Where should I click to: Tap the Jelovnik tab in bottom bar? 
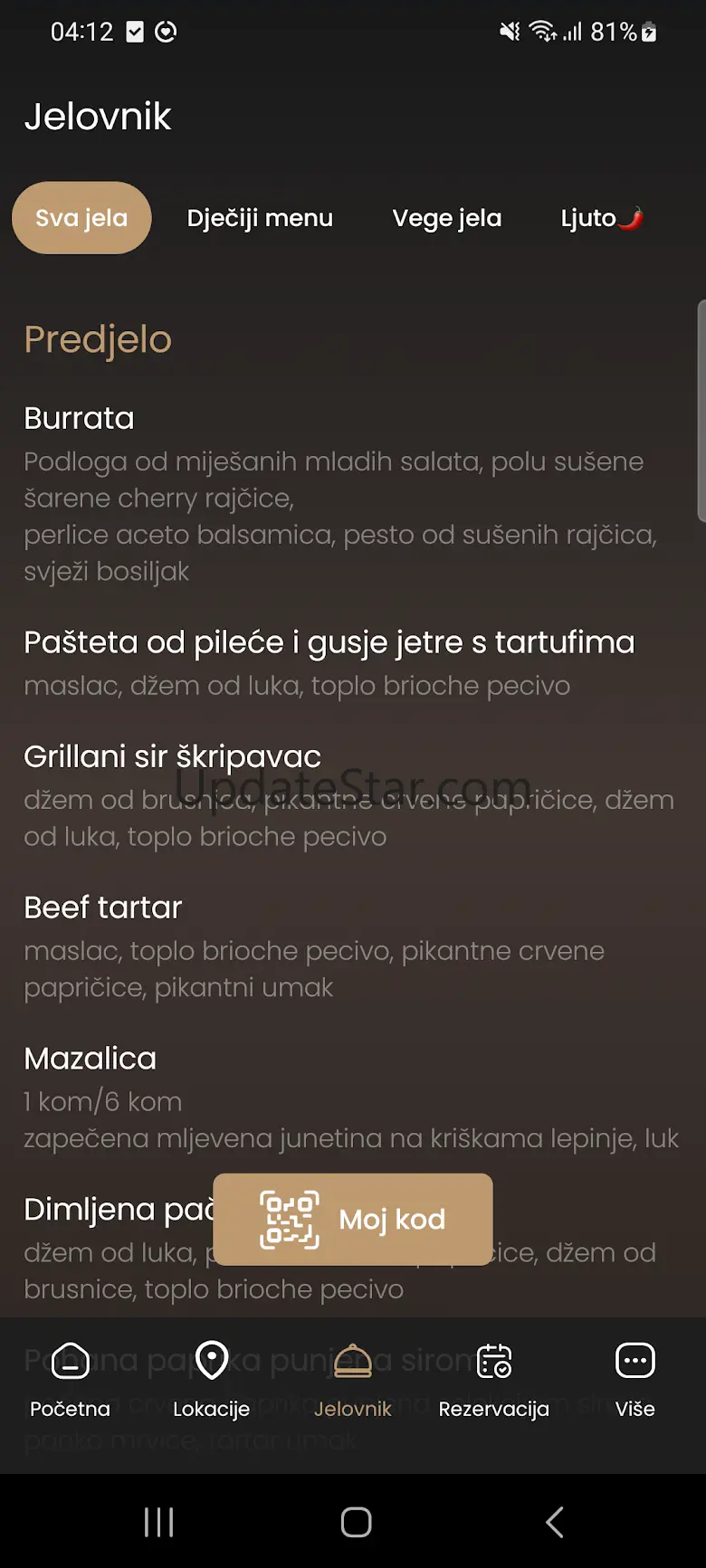353,1380
